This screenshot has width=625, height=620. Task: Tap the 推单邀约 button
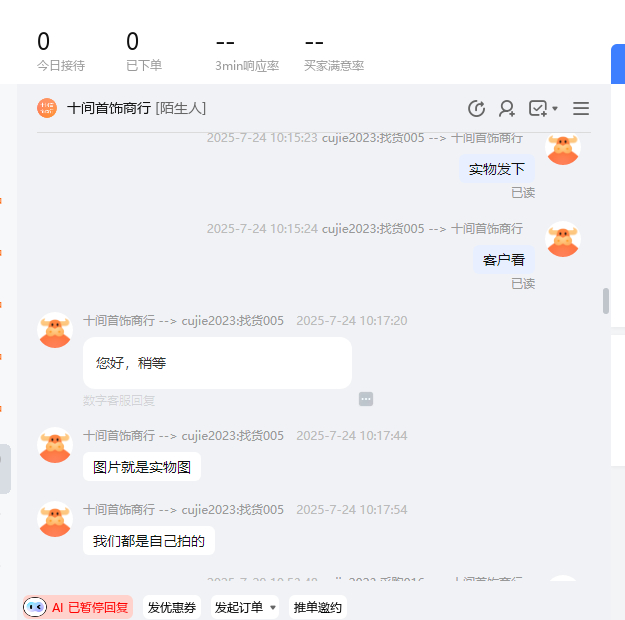tap(317, 607)
